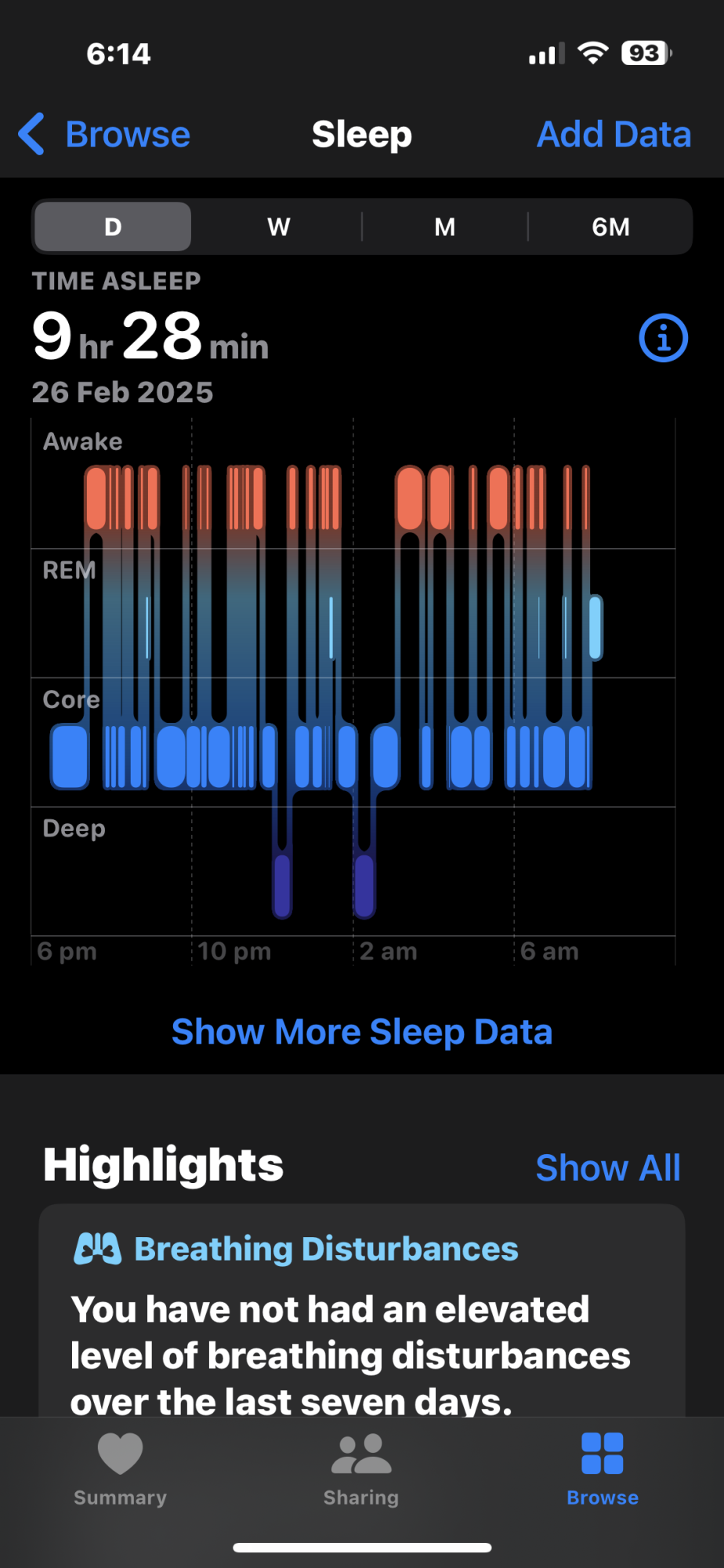Viewport: 724px width, 1568px height.
Task: Switch to the Sharing tab
Action: pyautogui.click(x=361, y=1468)
